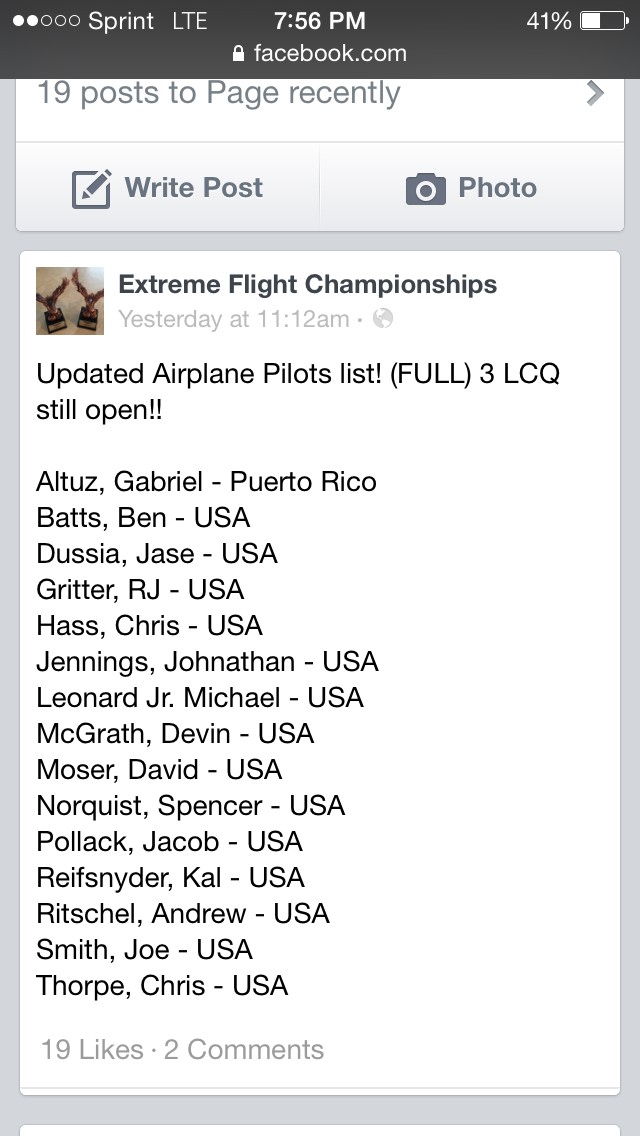Open the 2 Comments on the post
The image size is (640, 1136).
pos(244,1049)
